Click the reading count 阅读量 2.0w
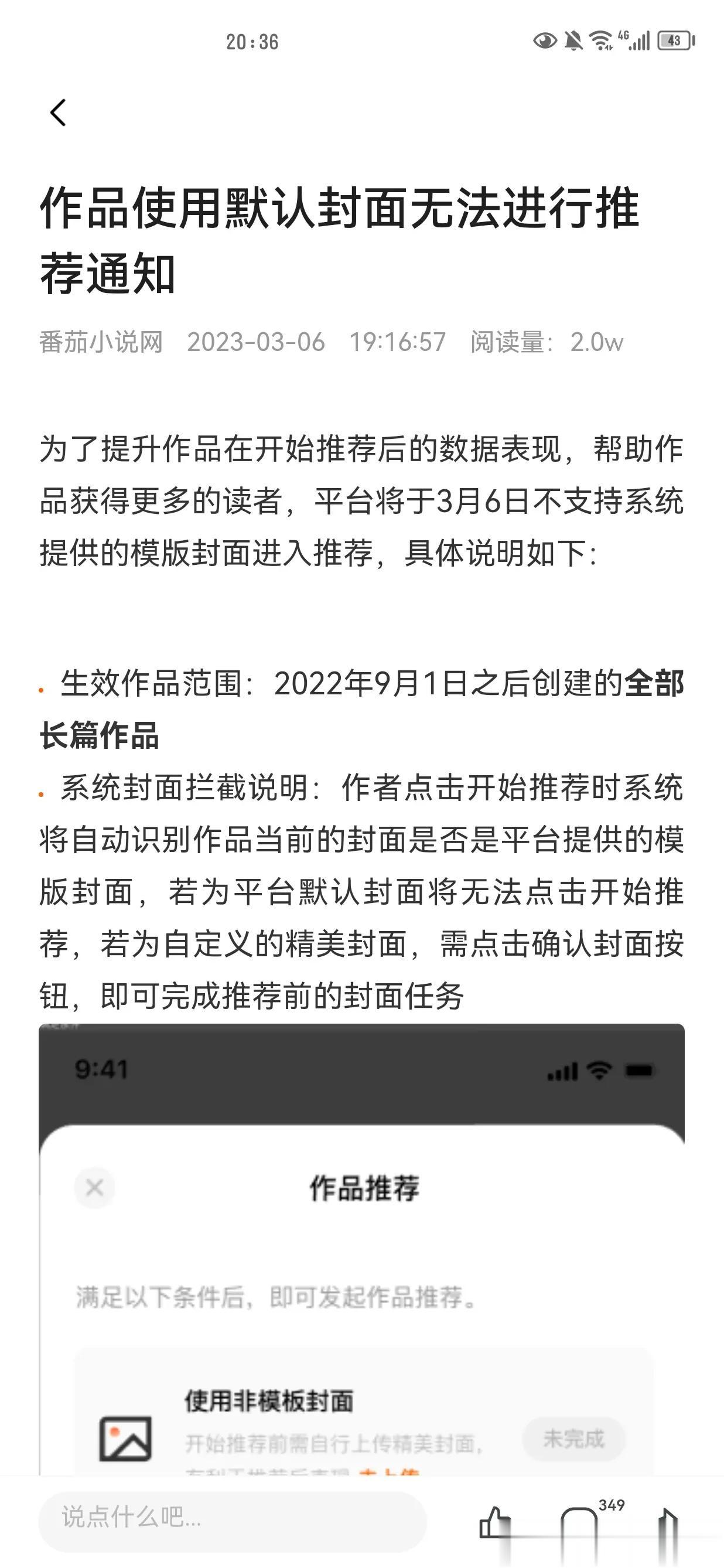724x1568 pixels. (x=547, y=343)
